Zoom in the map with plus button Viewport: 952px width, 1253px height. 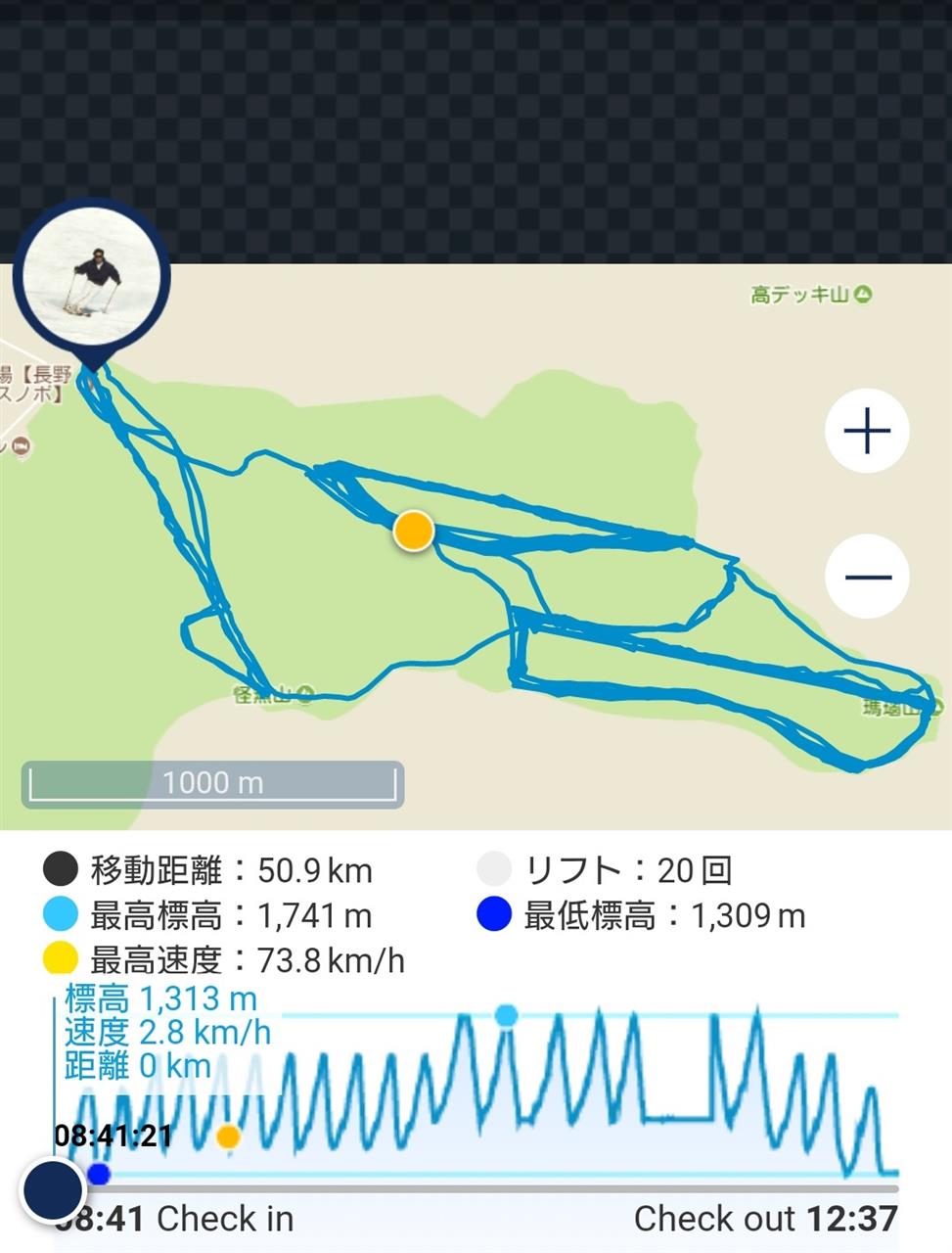coord(867,432)
